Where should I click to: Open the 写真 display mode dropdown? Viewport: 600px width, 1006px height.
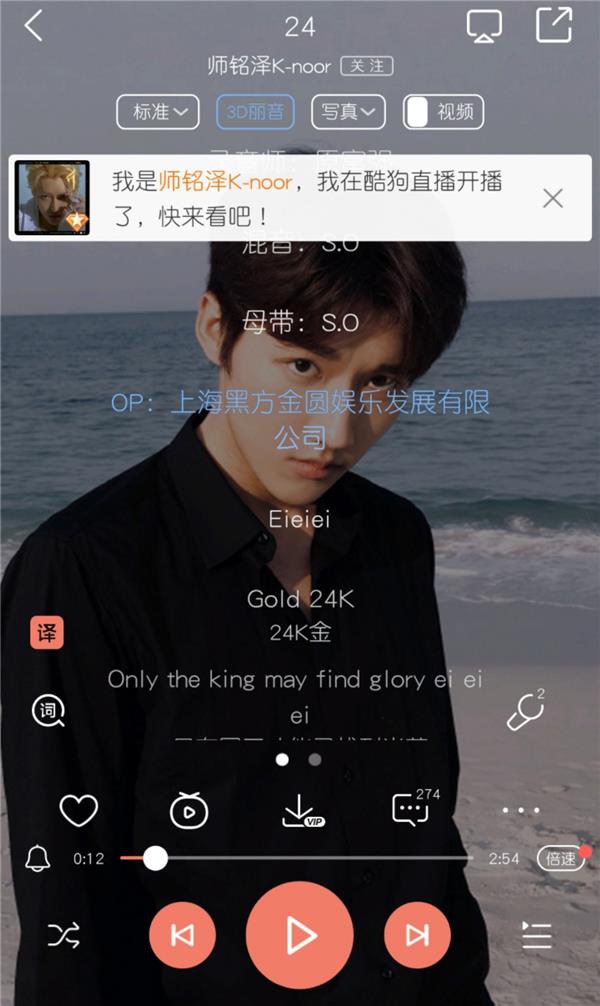tap(347, 112)
